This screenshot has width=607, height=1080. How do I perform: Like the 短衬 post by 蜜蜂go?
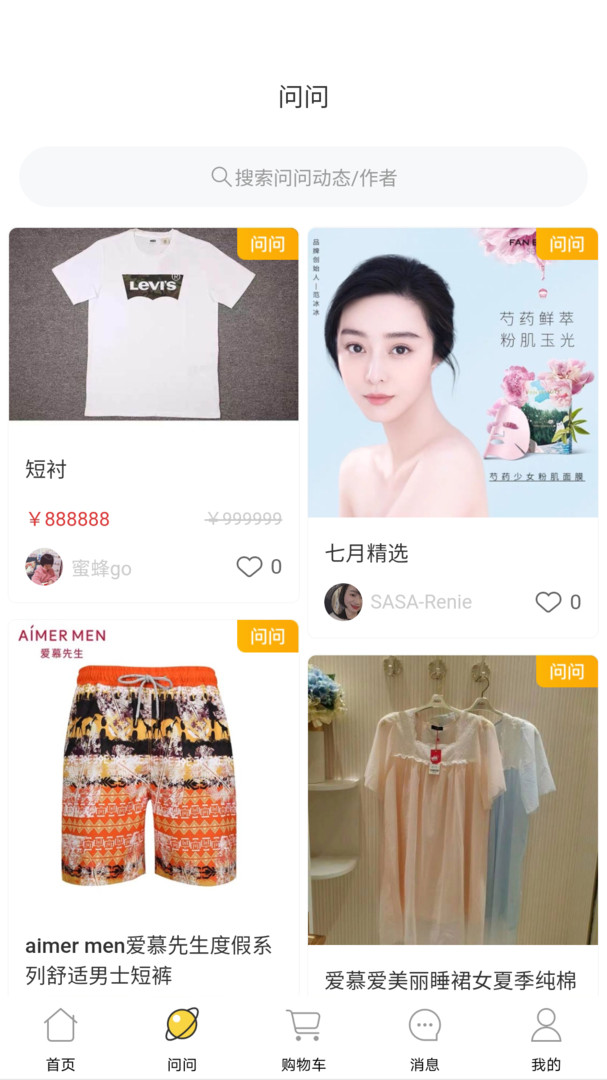coord(249,567)
